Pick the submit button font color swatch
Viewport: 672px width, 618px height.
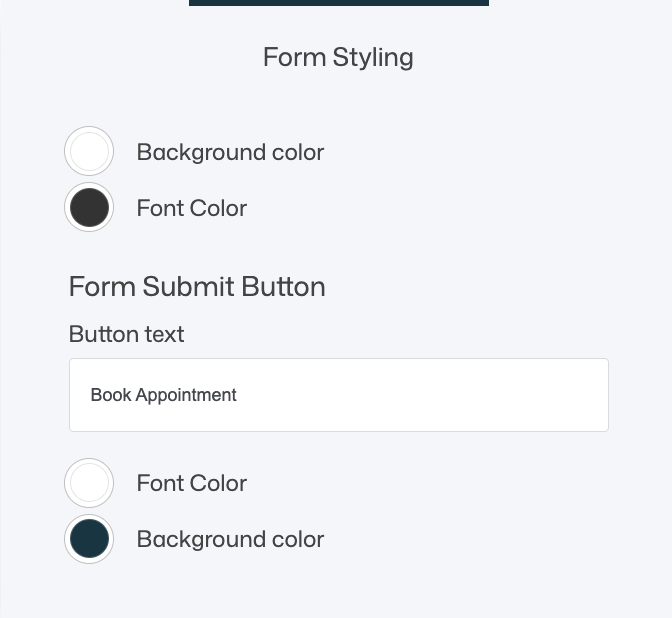tap(89, 483)
